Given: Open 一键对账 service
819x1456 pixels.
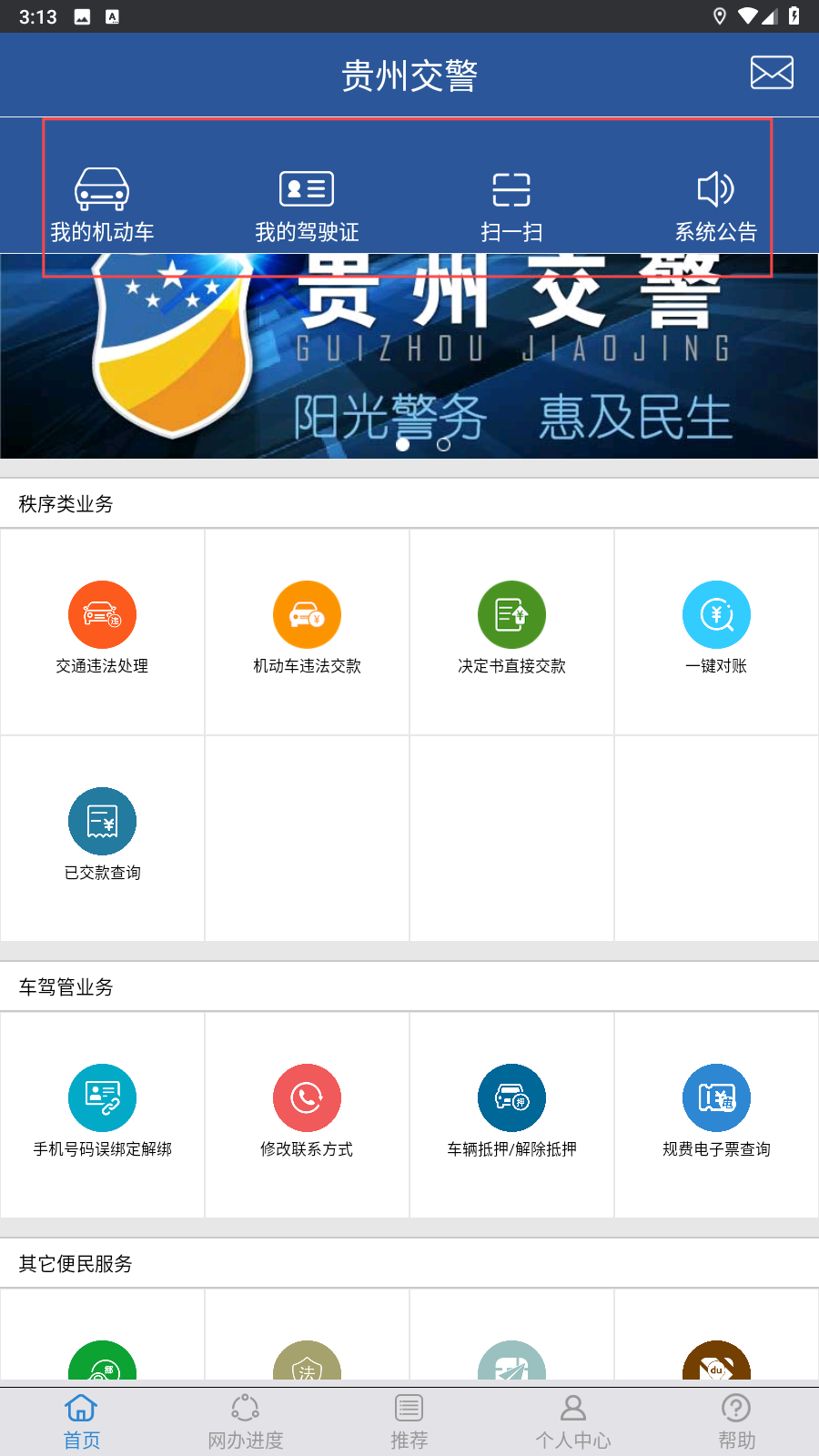Looking at the screenshot, I should point(716,630).
